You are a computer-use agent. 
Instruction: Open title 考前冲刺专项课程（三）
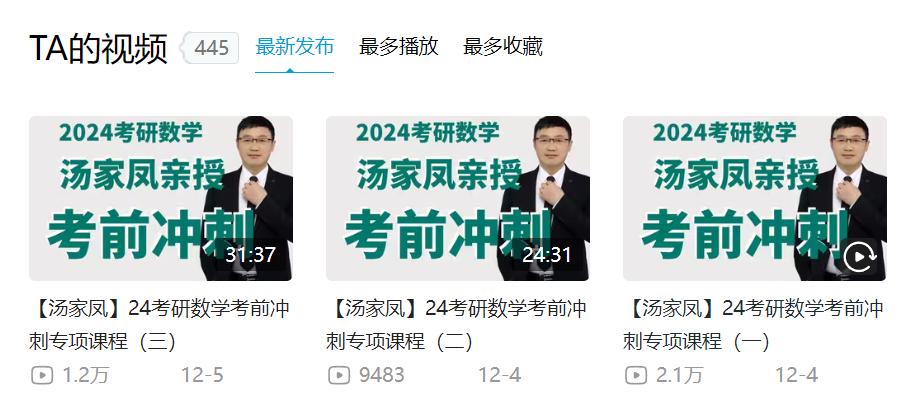point(160,324)
